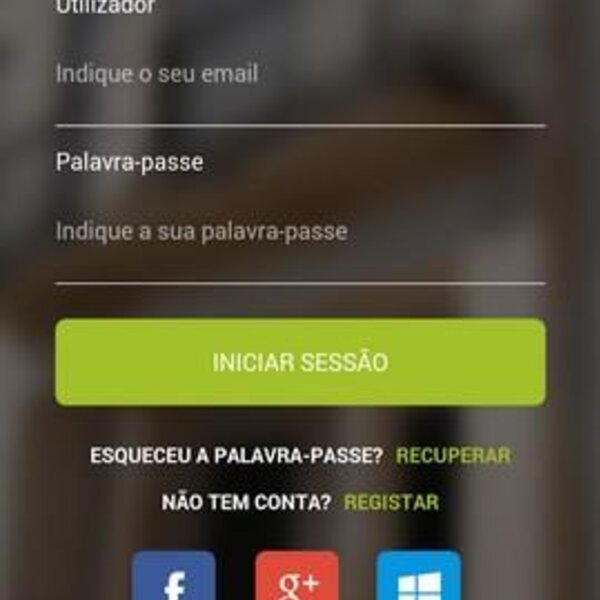Log in using Google+
600x600 pixels.
(x=297, y=578)
